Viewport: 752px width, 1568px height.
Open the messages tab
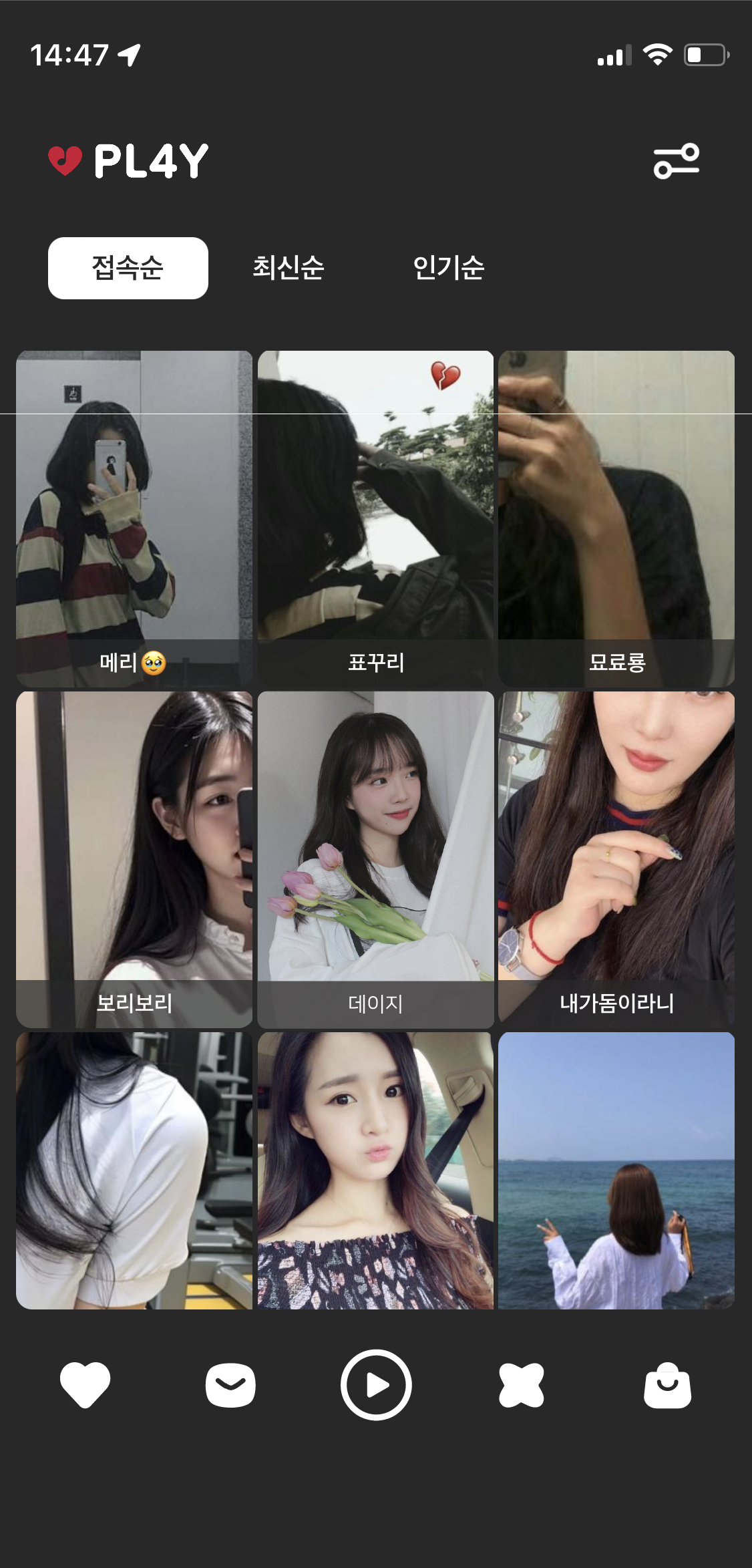[230, 1385]
